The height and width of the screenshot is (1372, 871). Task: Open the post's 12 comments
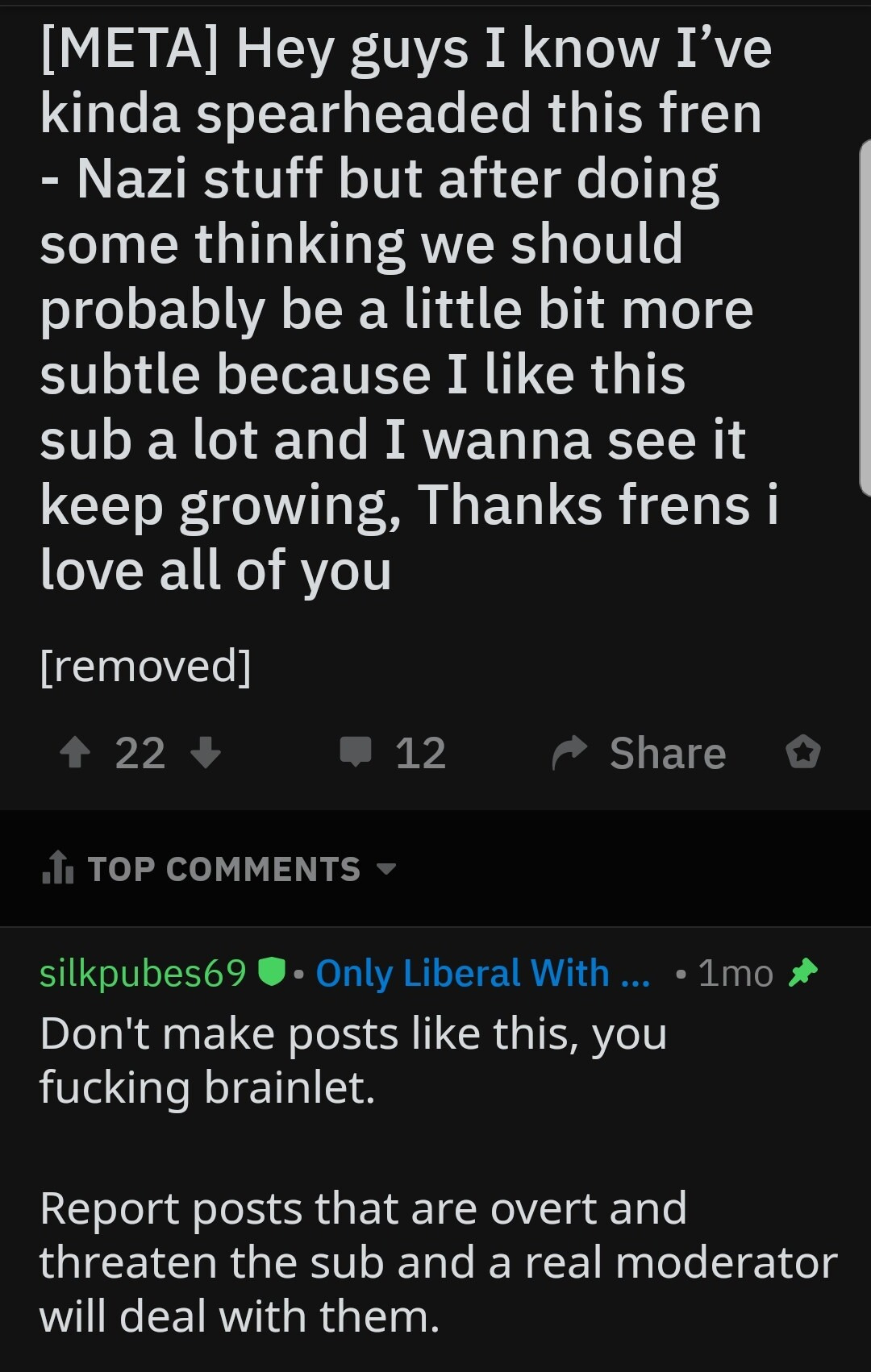pyautogui.click(x=393, y=753)
